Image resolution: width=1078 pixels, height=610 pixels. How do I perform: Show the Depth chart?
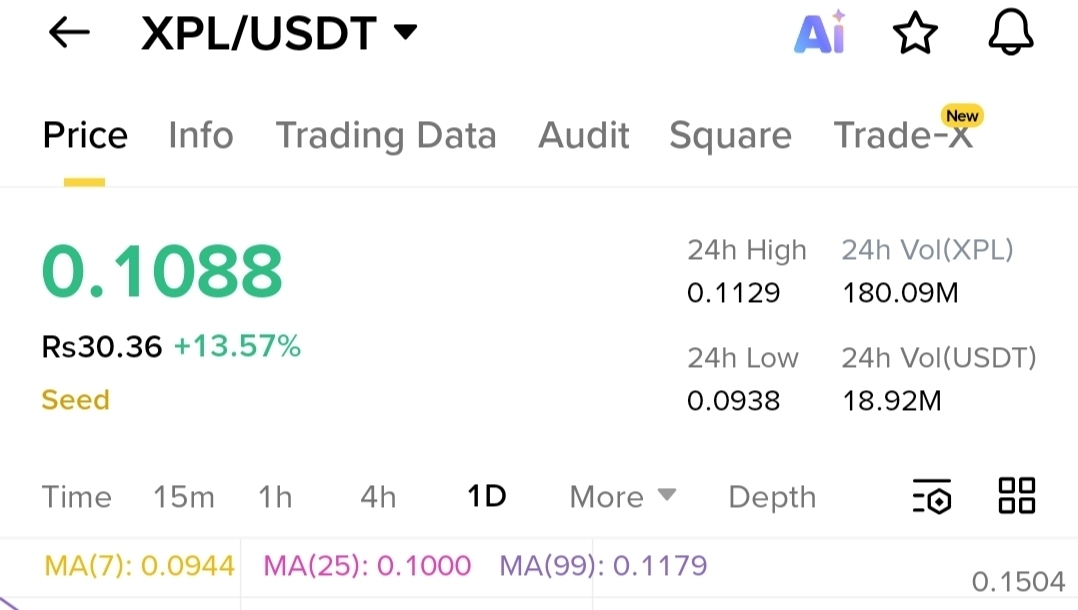772,497
